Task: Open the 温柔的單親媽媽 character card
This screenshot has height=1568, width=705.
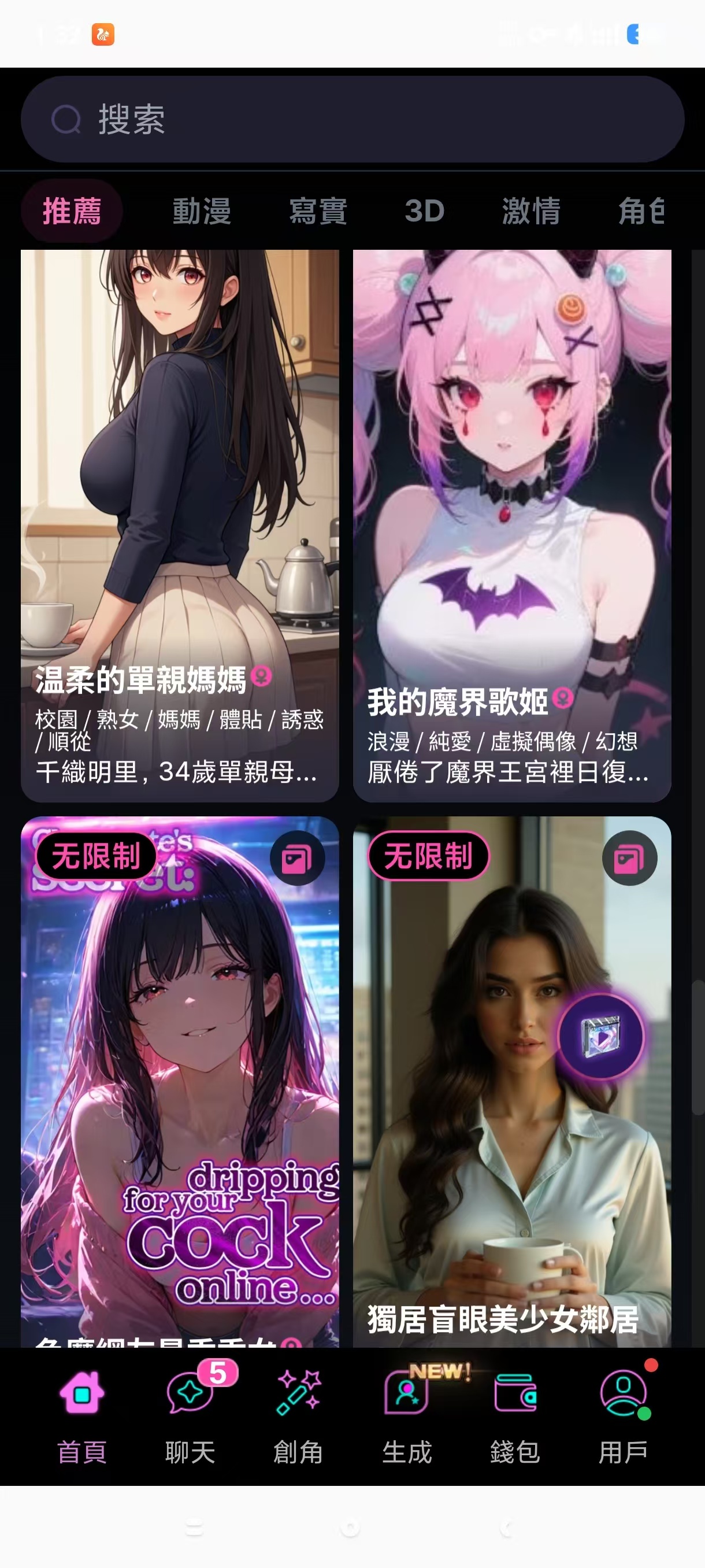Action: pos(180,523)
